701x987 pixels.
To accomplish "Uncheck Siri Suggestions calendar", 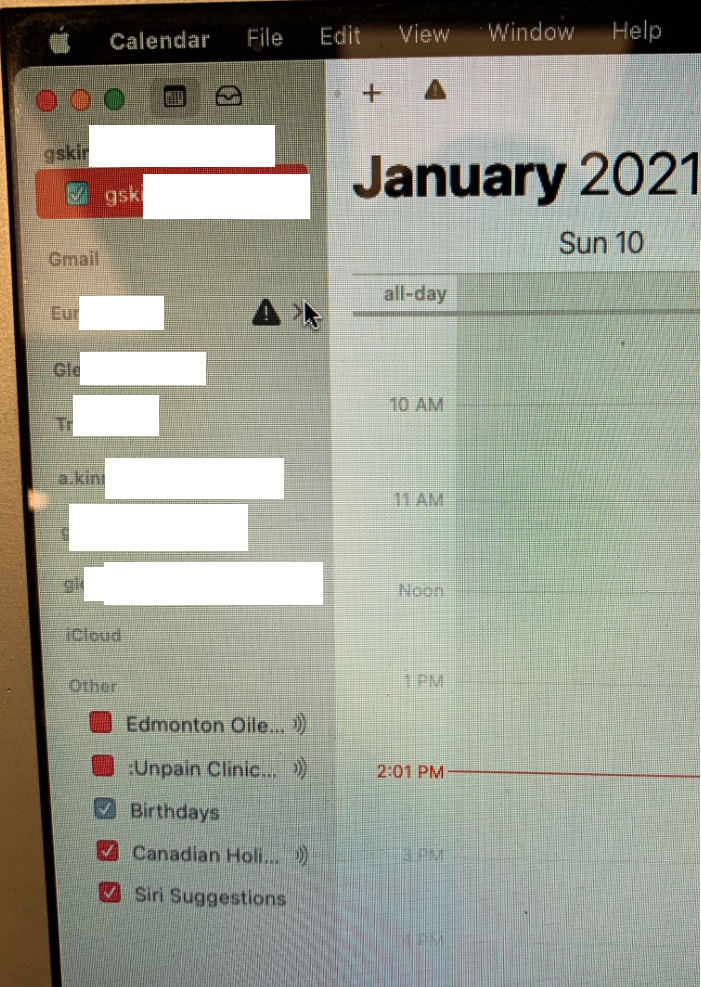I will click(109, 894).
